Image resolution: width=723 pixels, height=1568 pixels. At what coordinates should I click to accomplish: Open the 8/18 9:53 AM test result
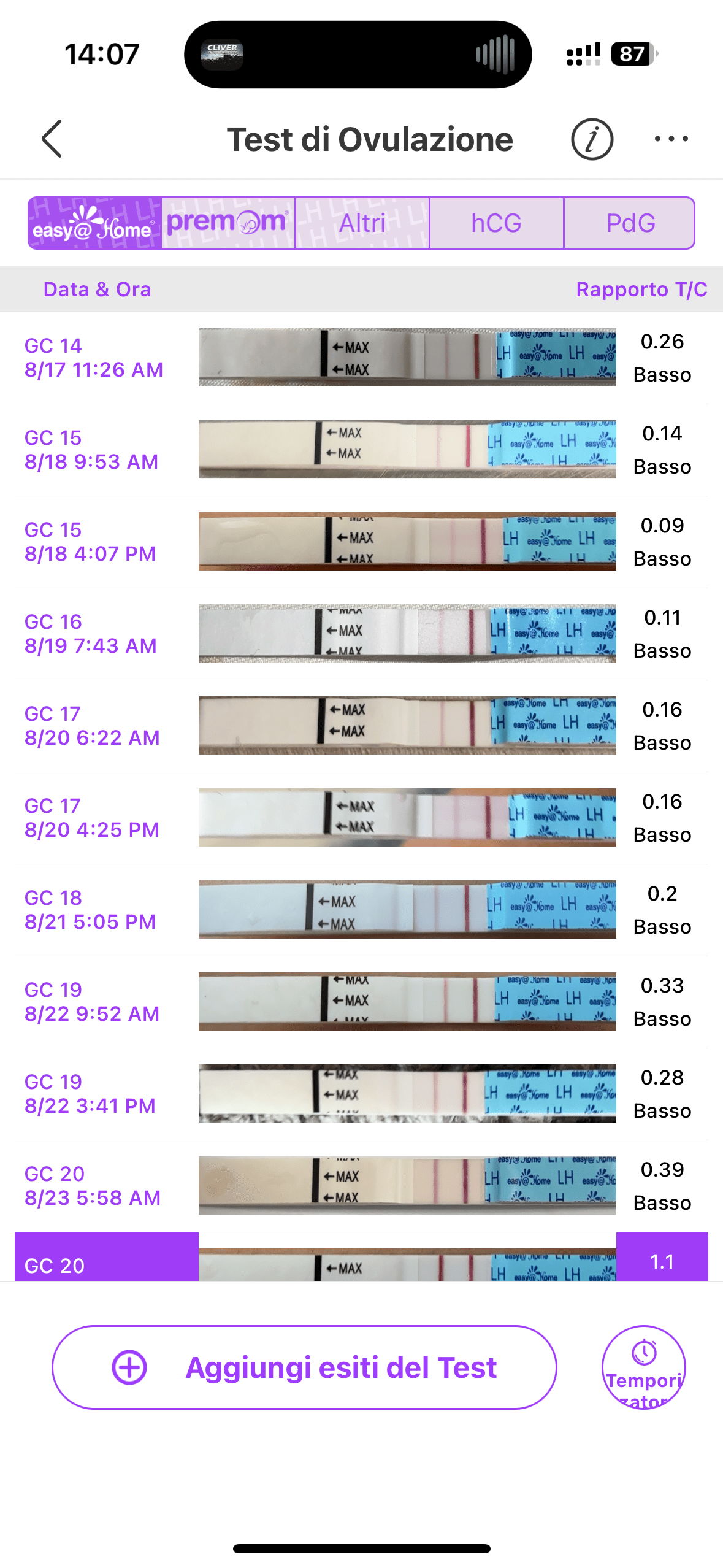(x=361, y=450)
